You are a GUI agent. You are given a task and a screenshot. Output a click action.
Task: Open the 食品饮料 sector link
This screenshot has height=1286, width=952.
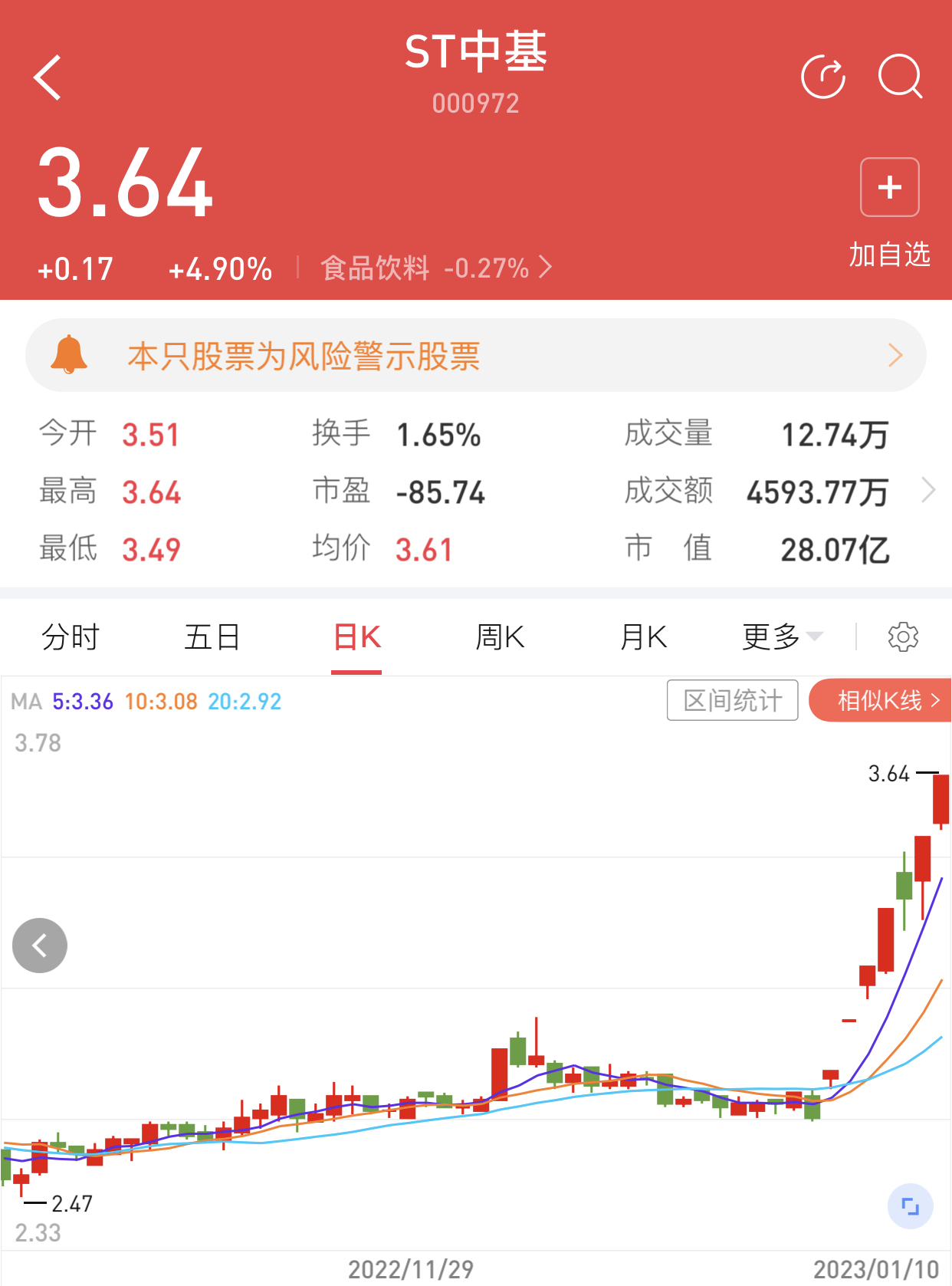pyautogui.click(x=435, y=268)
